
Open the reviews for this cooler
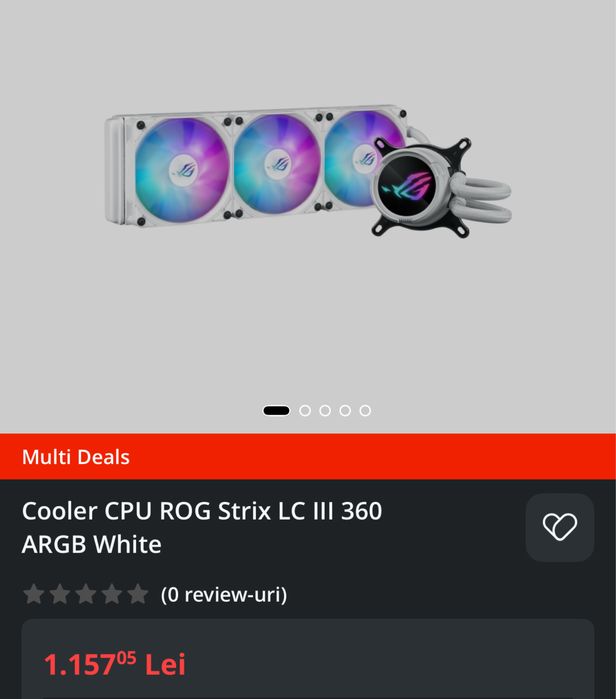click(x=223, y=595)
